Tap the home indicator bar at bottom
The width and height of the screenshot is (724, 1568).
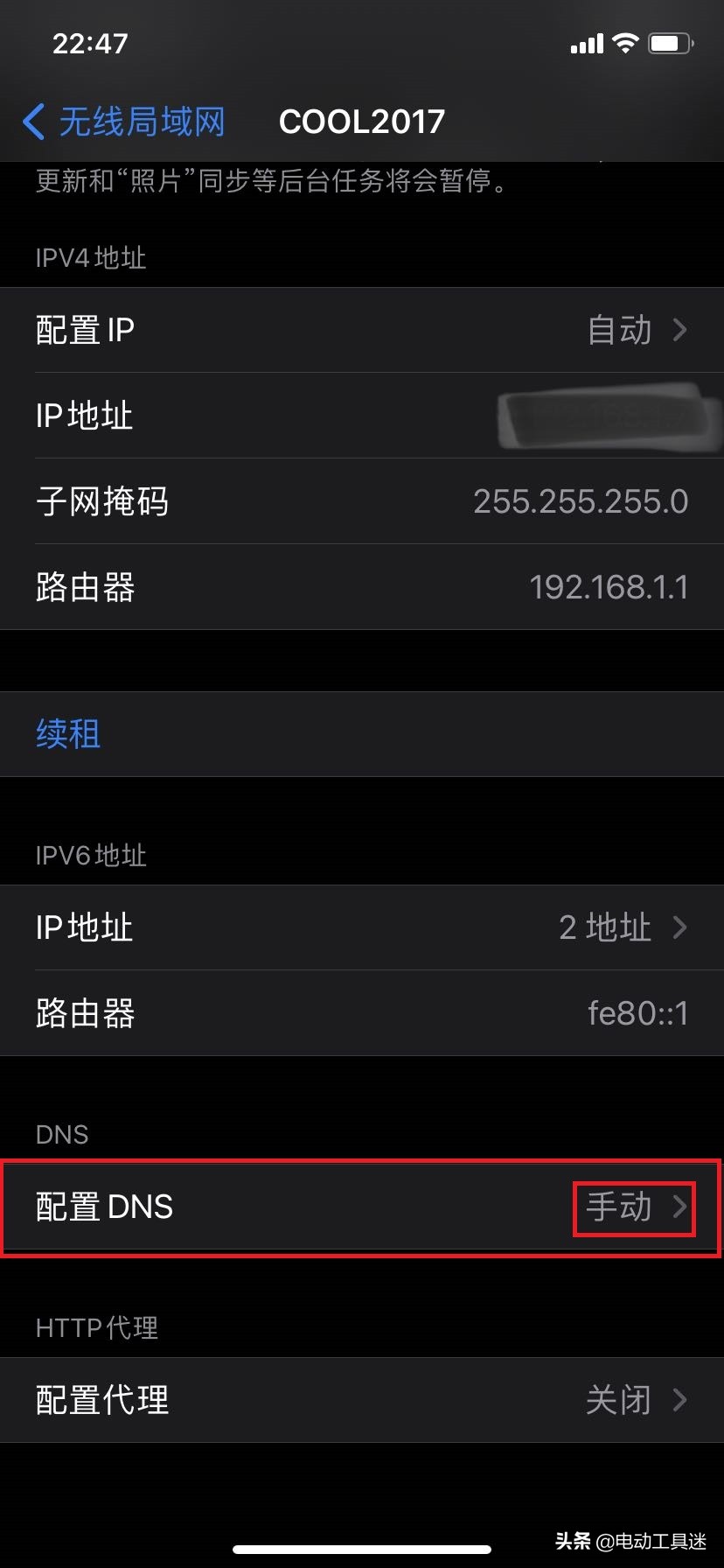coord(362,1549)
